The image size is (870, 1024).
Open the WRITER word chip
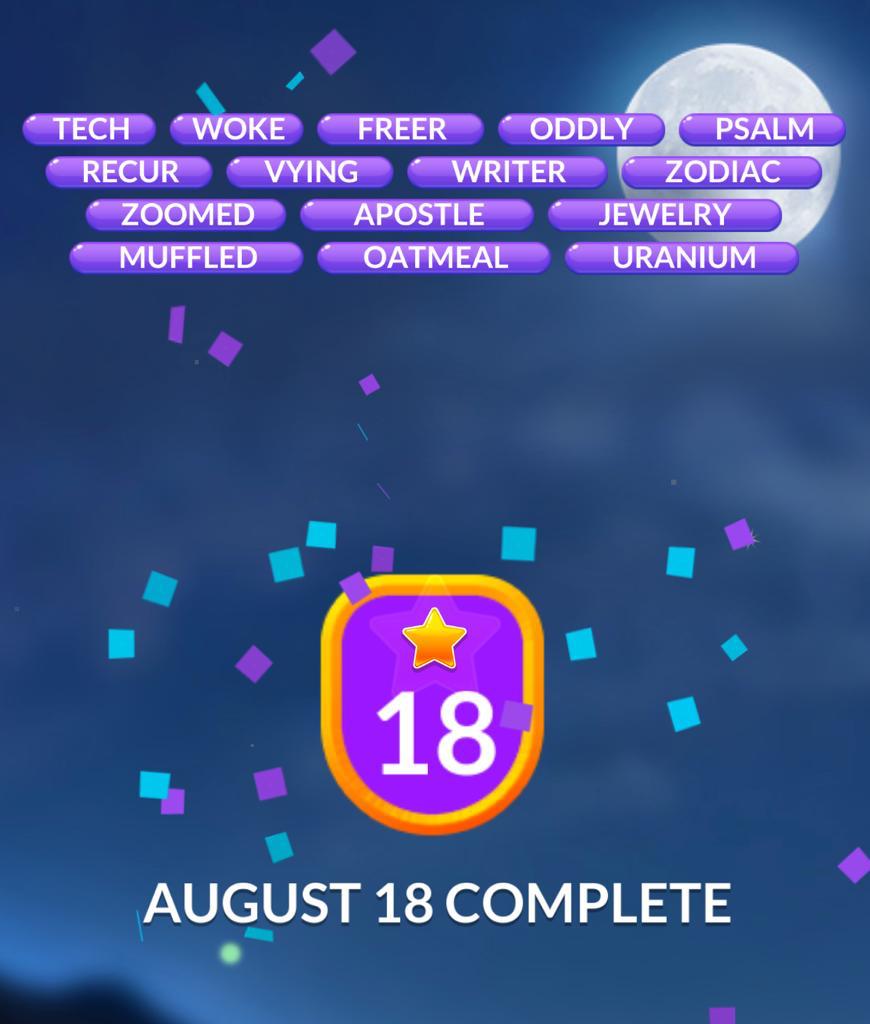point(507,172)
